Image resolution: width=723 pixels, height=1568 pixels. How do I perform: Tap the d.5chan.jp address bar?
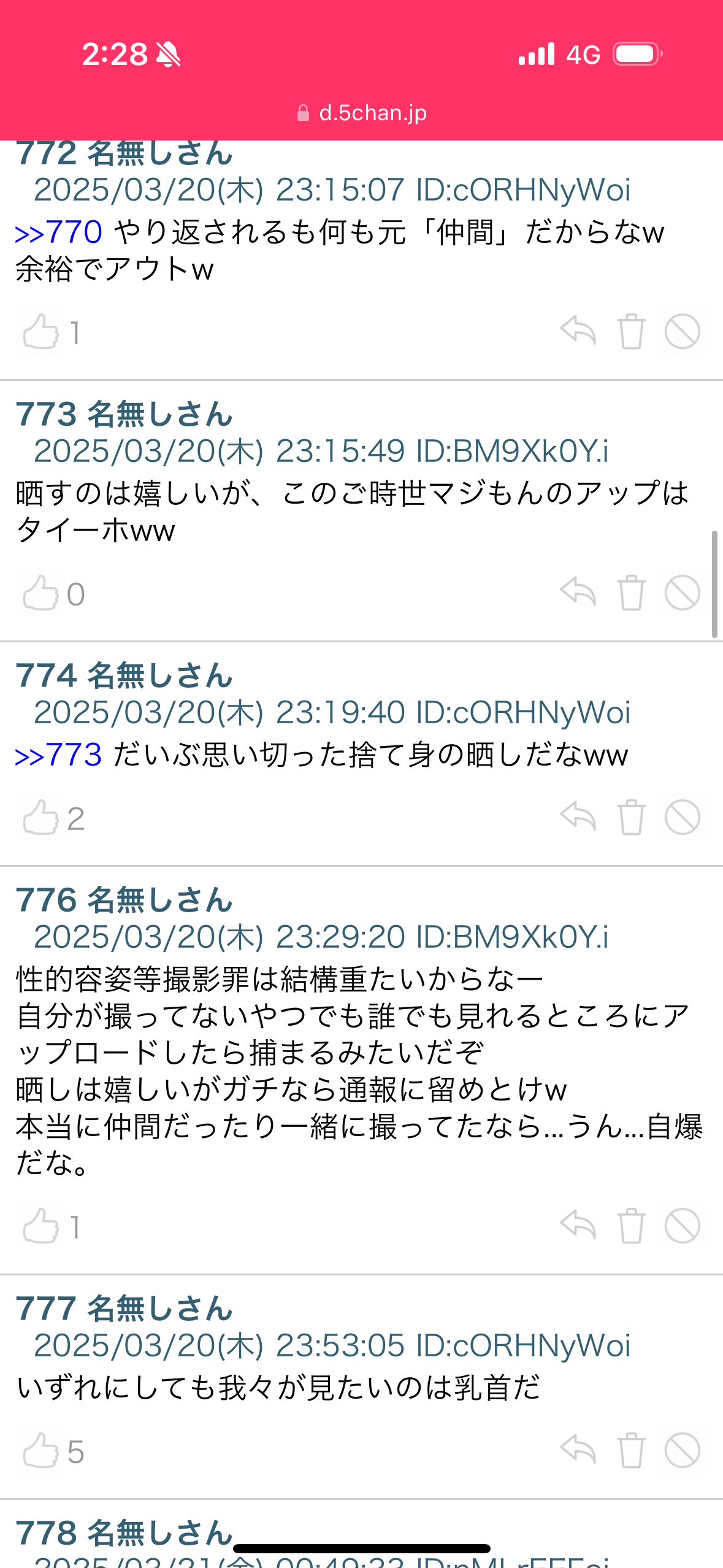pos(362,113)
